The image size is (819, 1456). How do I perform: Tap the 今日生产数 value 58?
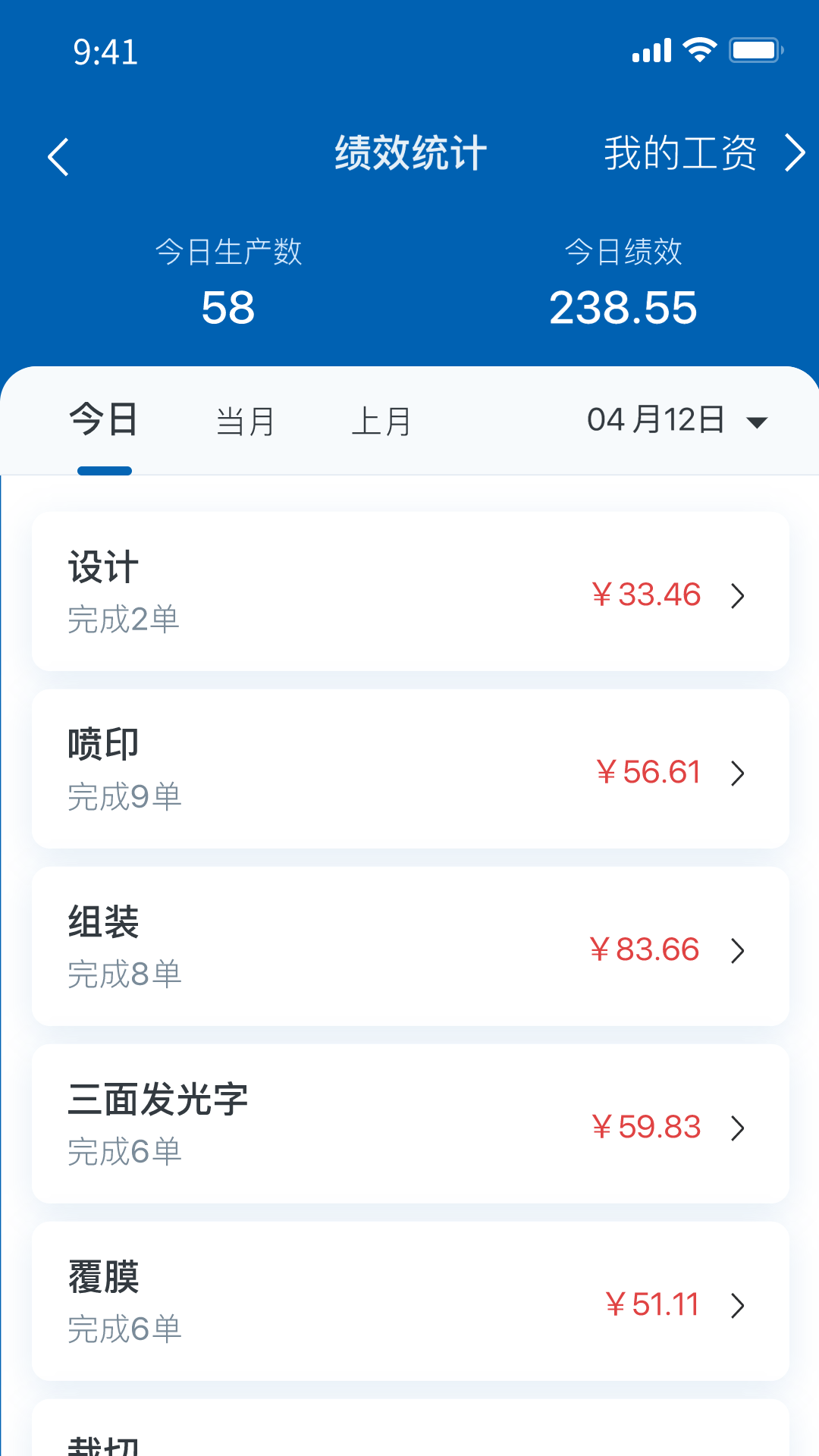[x=228, y=306]
